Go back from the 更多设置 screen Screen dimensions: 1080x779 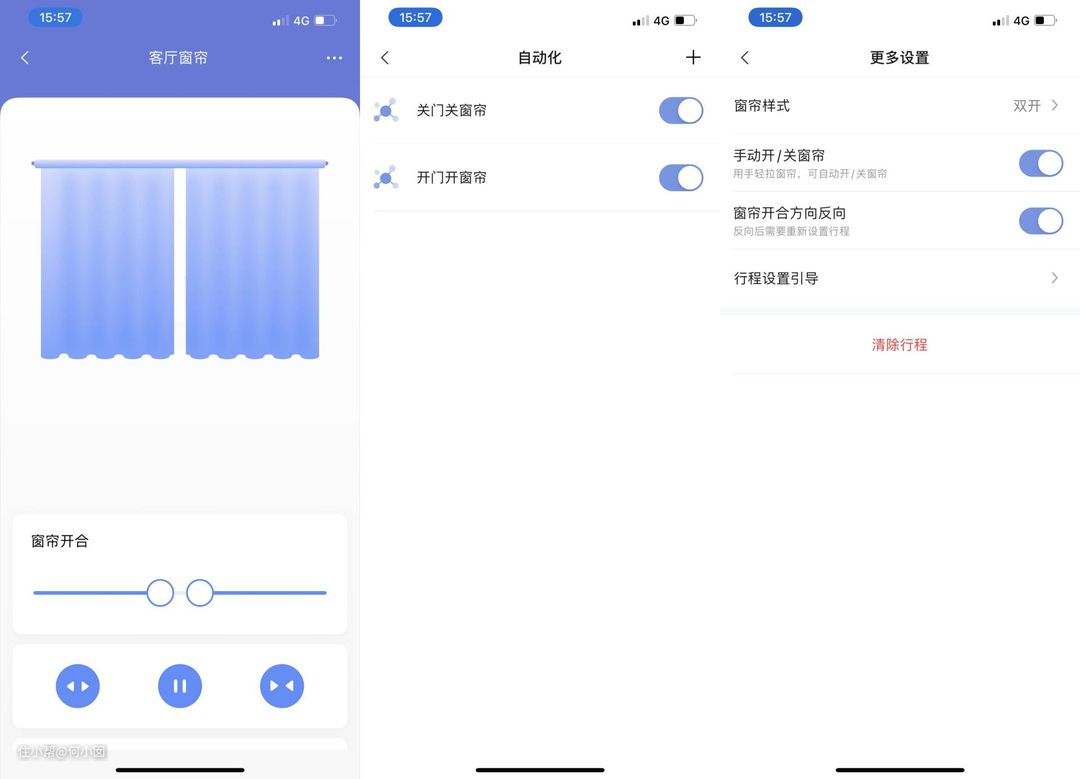pos(745,58)
